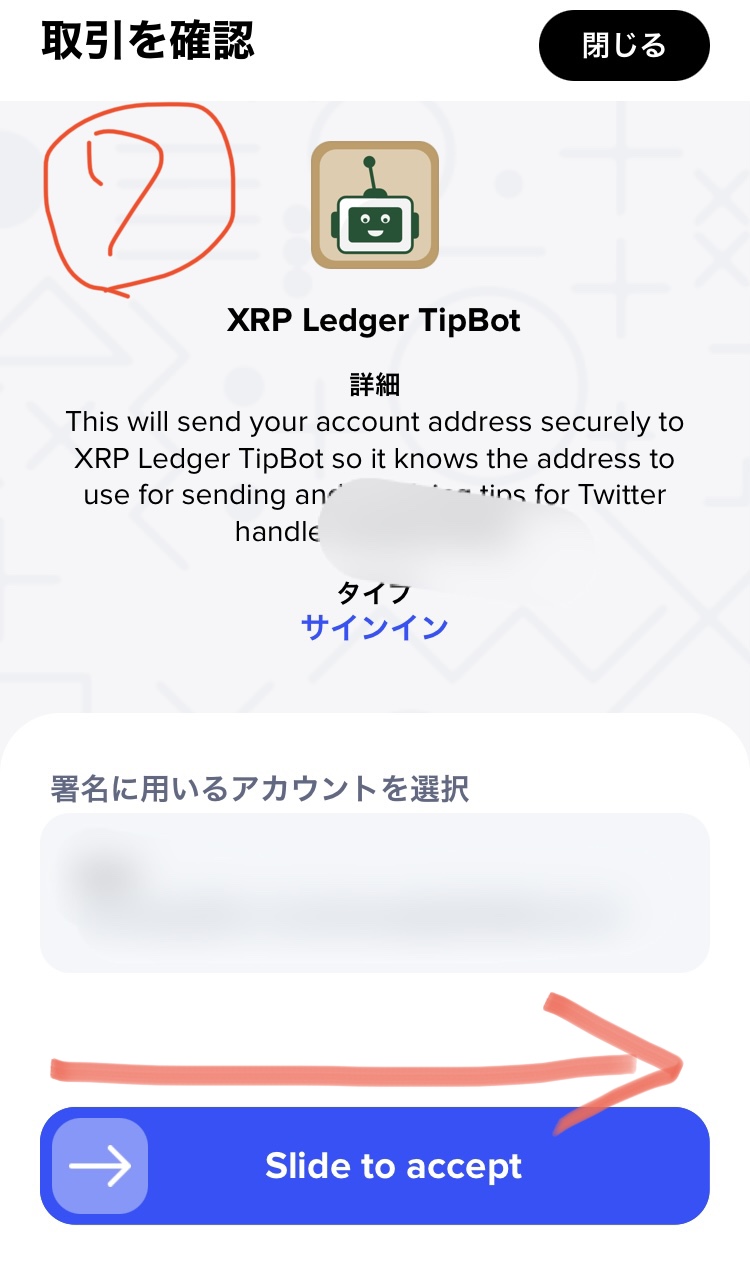Open the サインイン type link
Image resolution: width=750 pixels, height=1284 pixels.
pyautogui.click(x=375, y=626)
